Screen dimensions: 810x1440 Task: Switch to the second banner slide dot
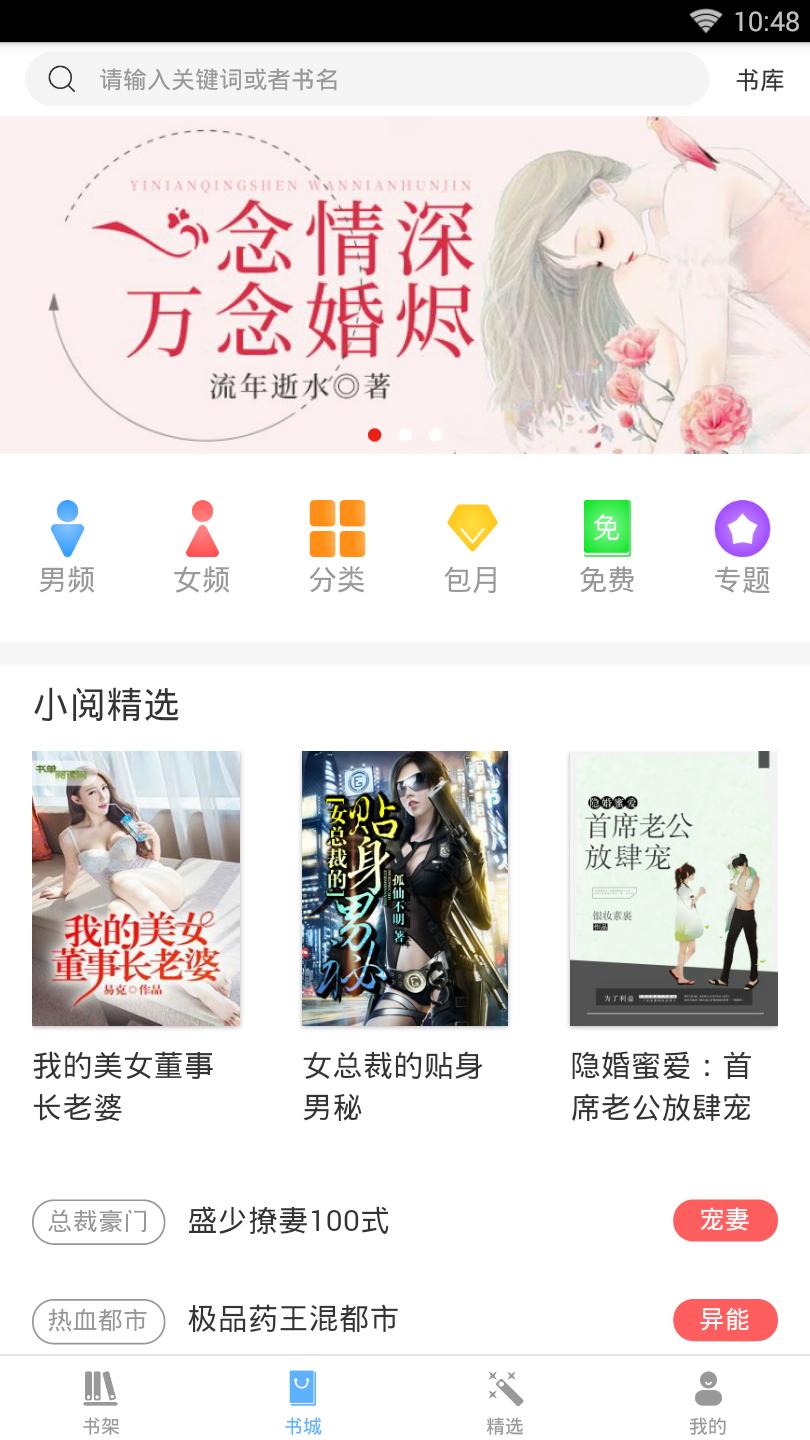tap(405, 435)
